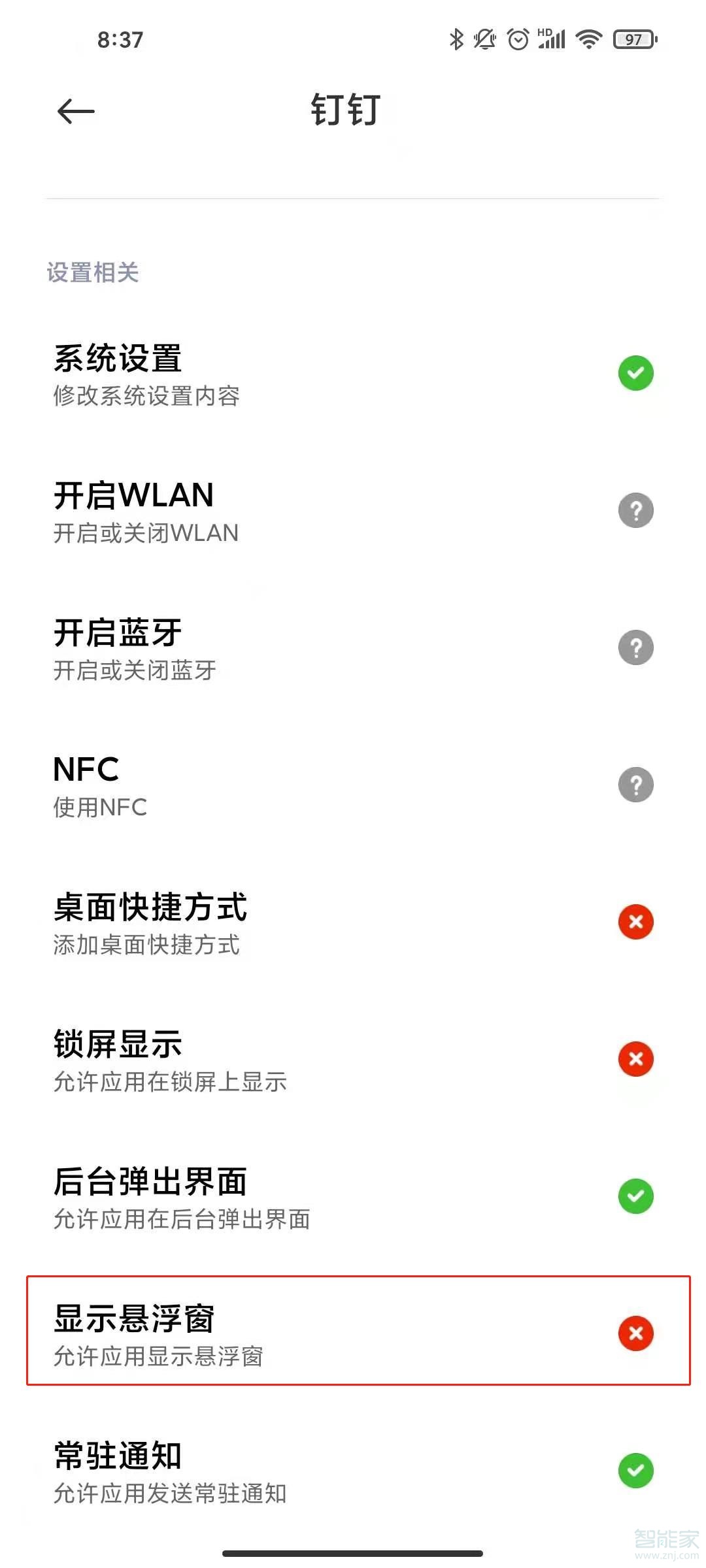Select the 系统设置 permission row

pos(261,373)
